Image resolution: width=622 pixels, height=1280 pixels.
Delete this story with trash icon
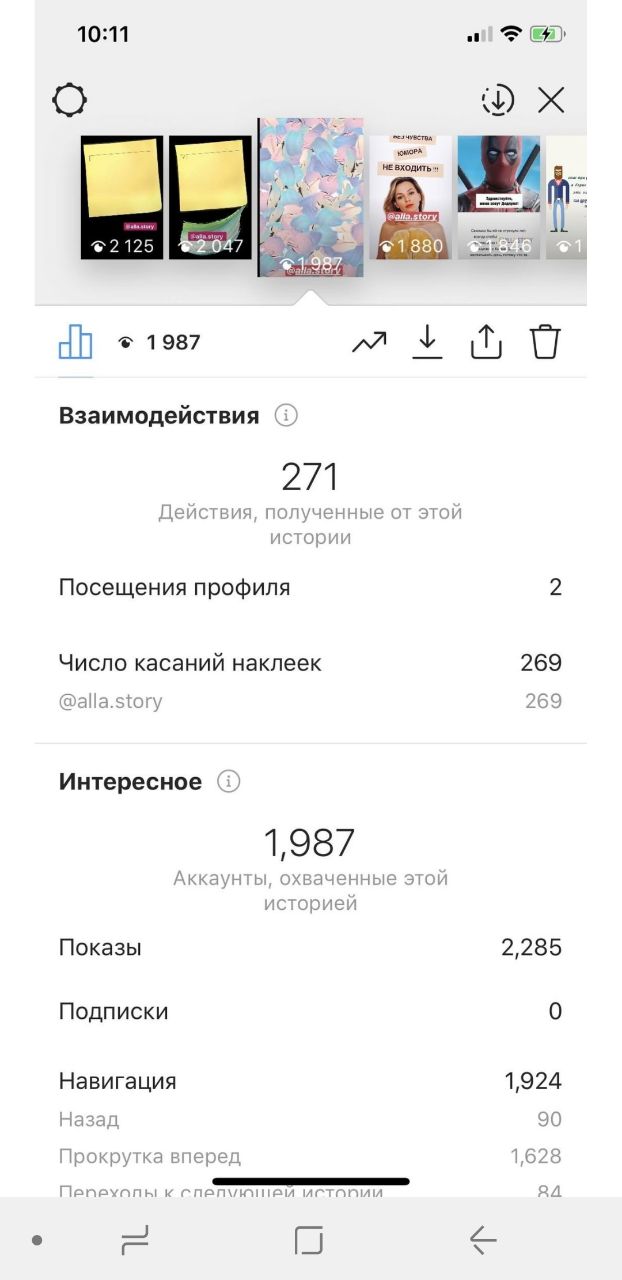coord(545,342)
